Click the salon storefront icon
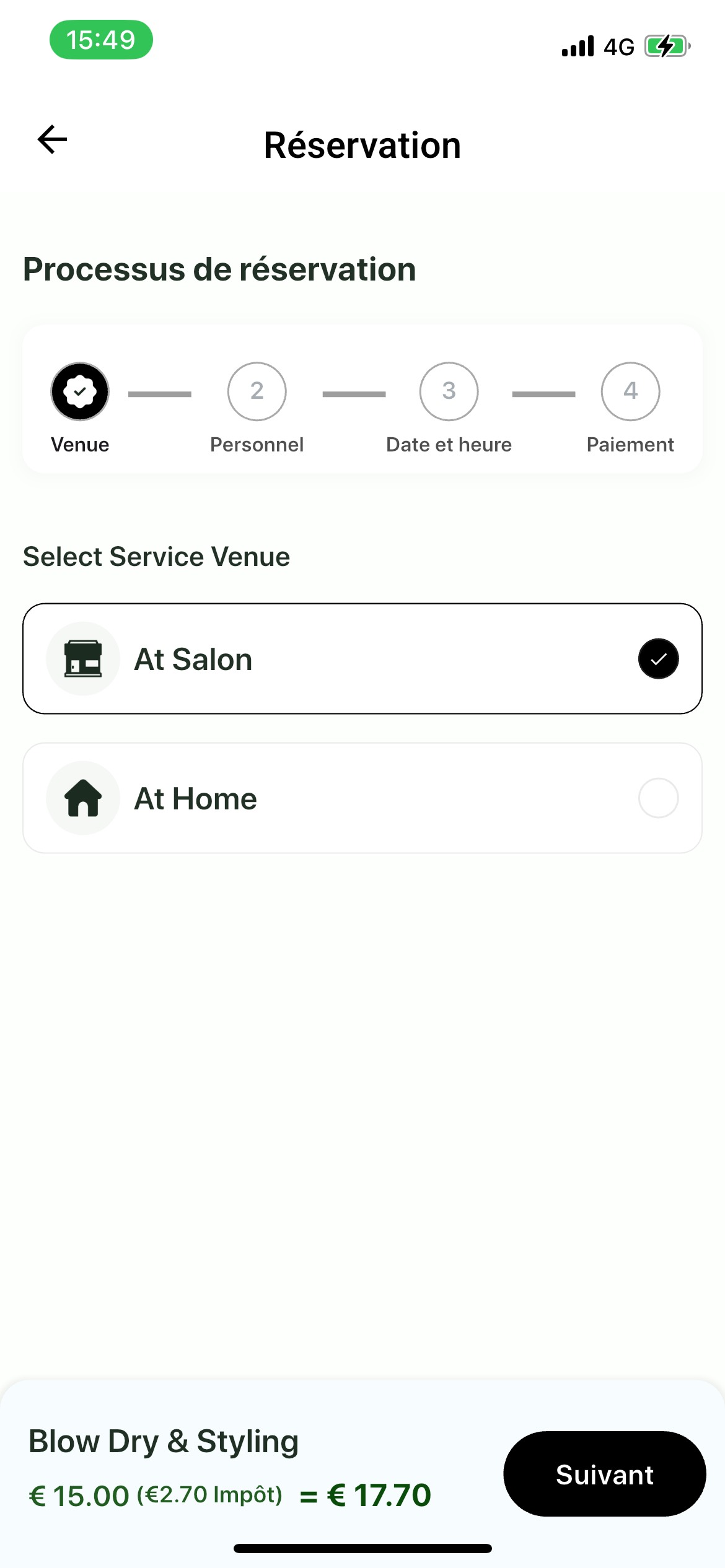Viewport: 725px width, 1568px height. (x=83, y=658)
